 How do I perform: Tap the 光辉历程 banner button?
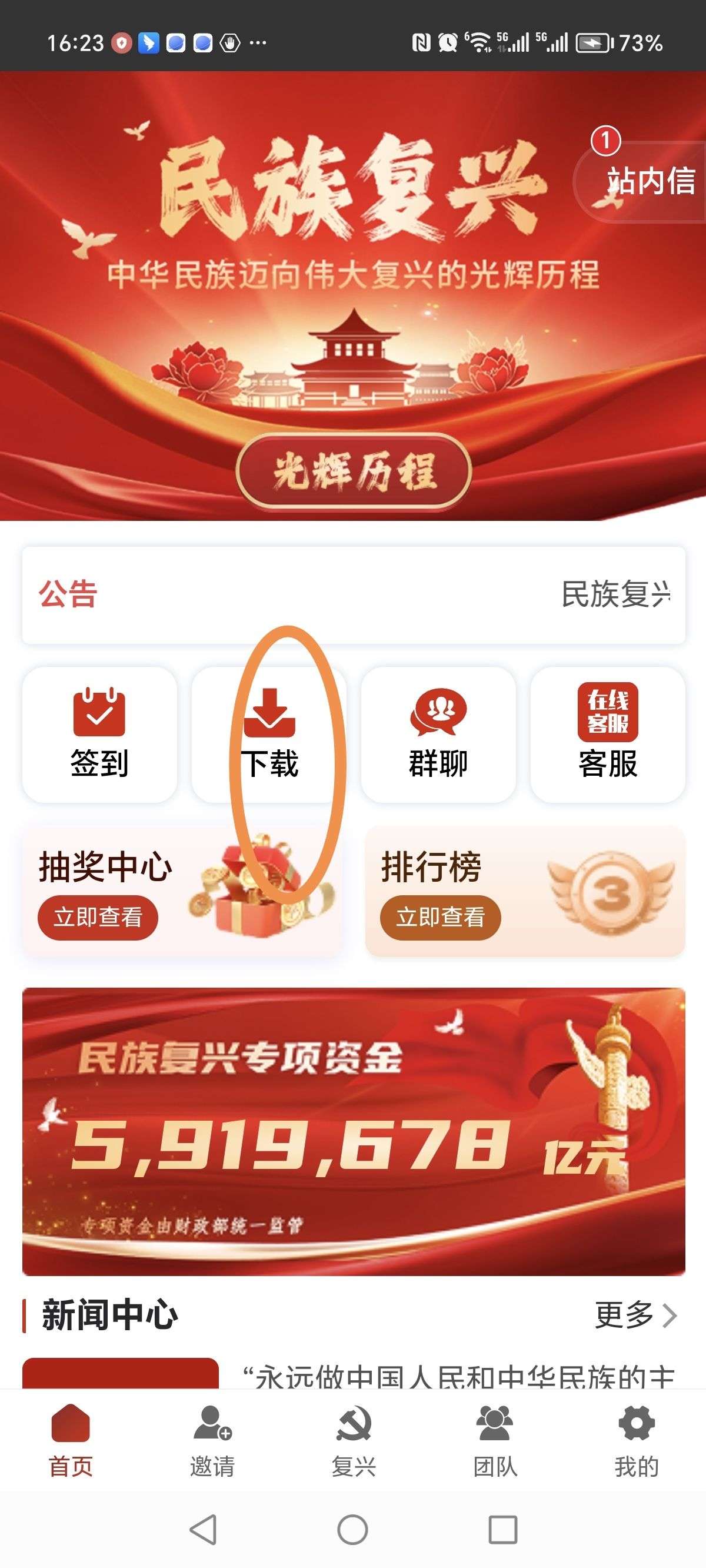tap(354, 471)
